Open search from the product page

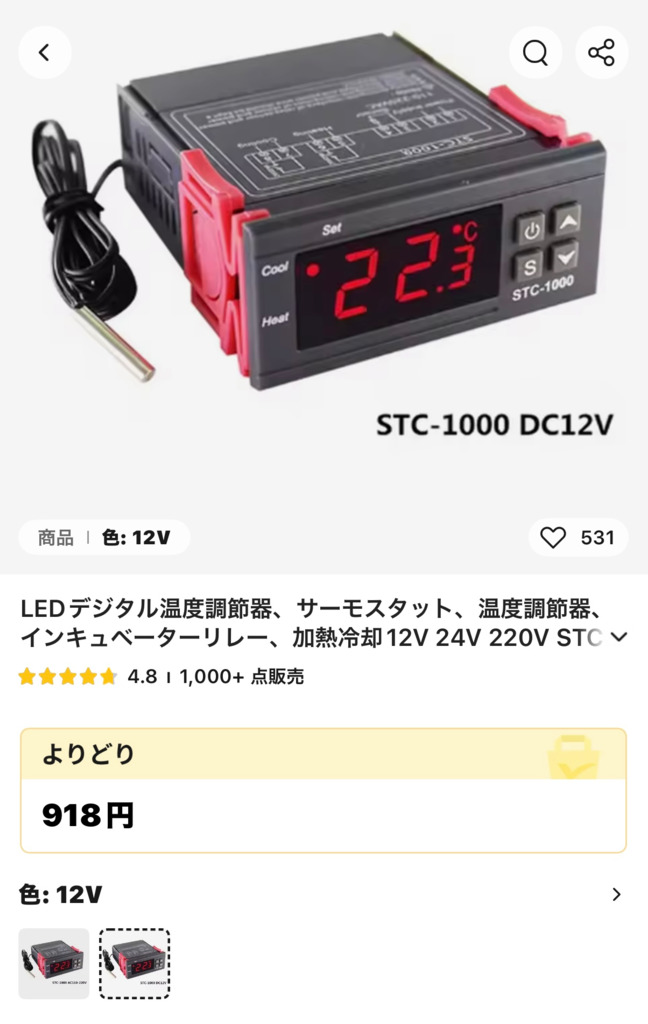click(x=535, y=53)
